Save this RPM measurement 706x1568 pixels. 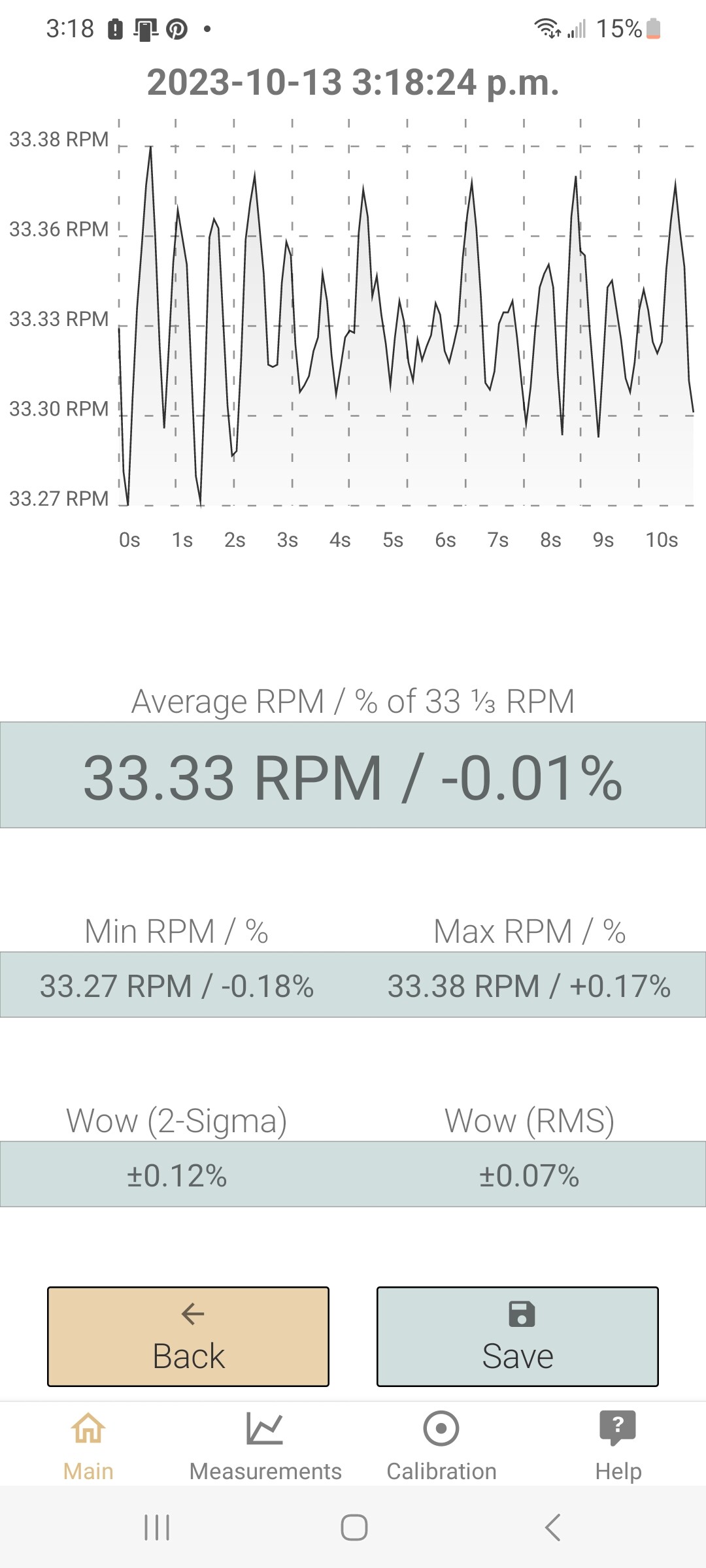click(x=518, y=1336)
